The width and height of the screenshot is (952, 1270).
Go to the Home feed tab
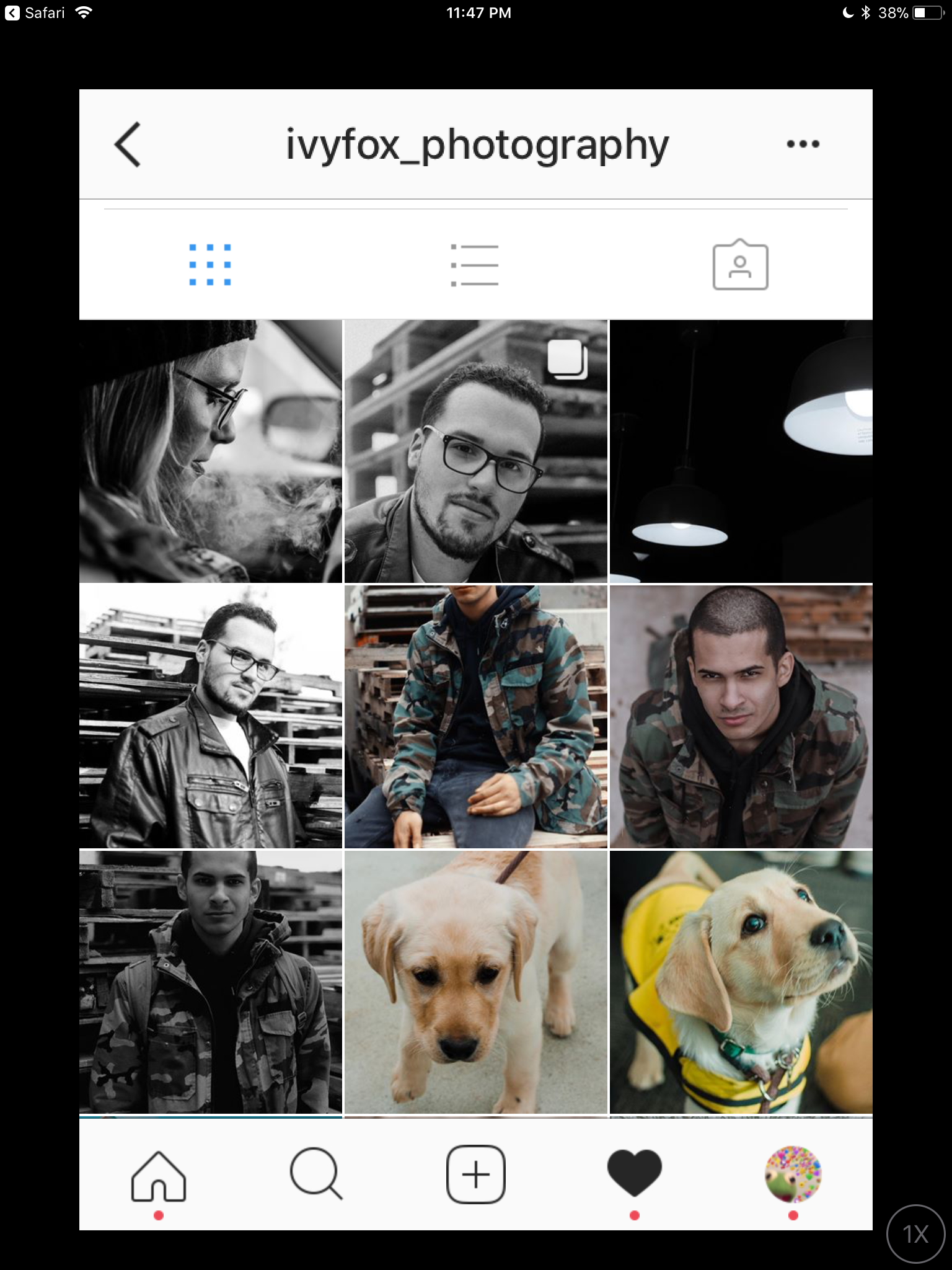[x=159, y=1176]
